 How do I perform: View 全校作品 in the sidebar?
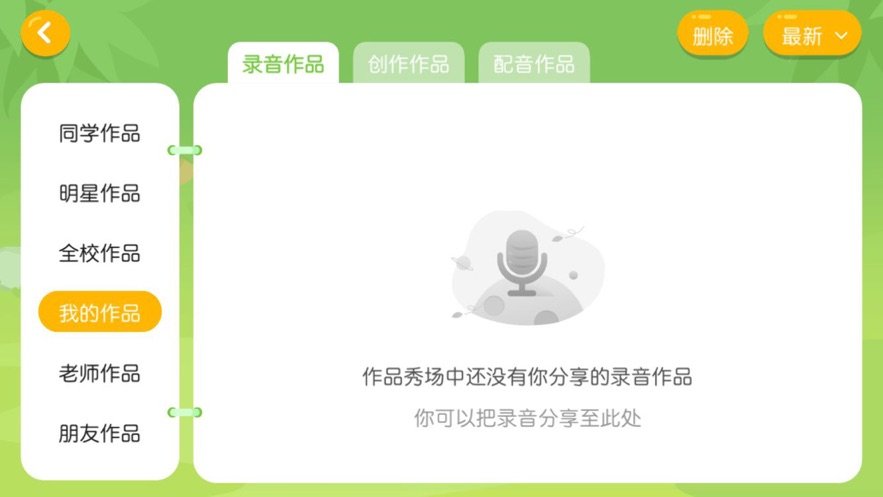pyautogui.click(x=99, y=253)
